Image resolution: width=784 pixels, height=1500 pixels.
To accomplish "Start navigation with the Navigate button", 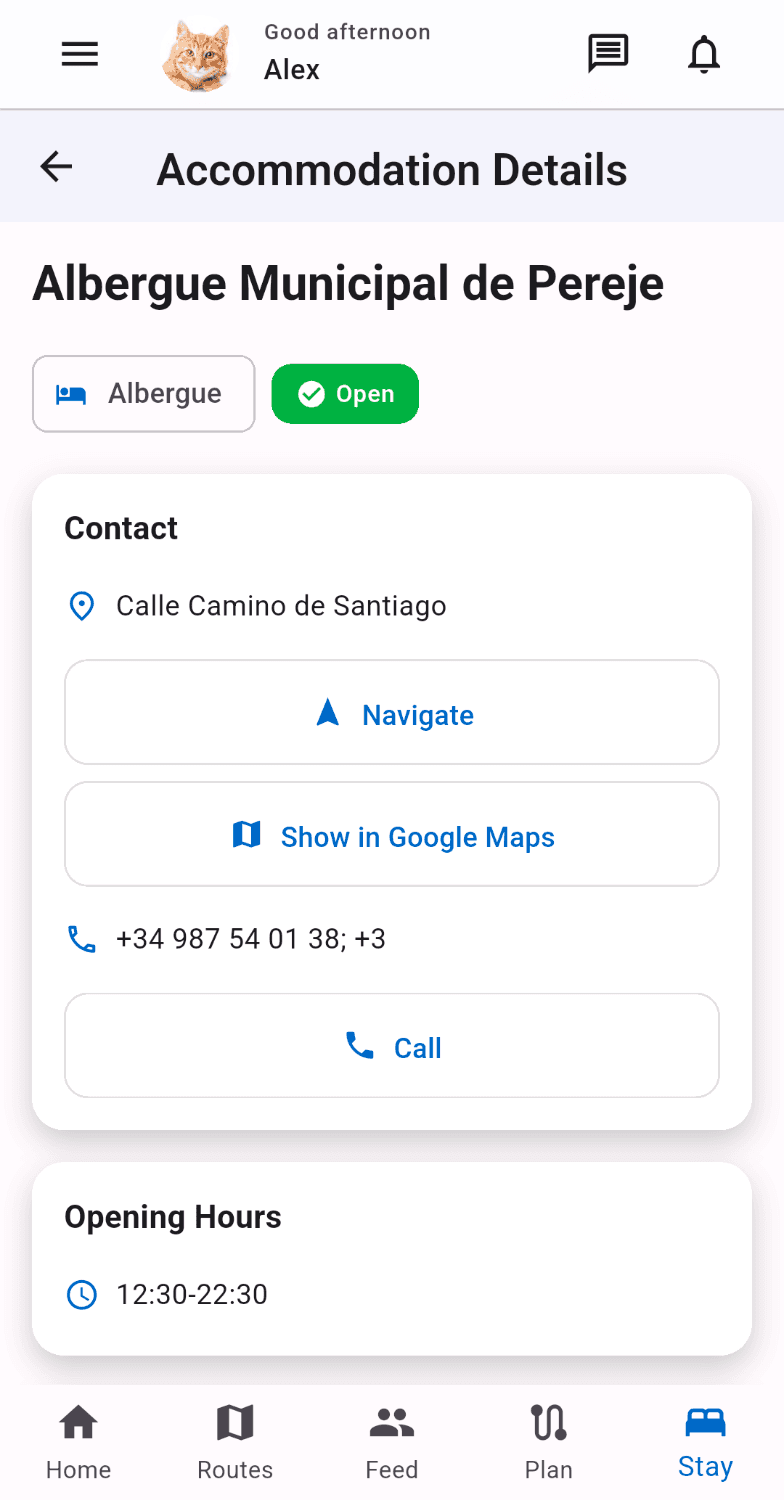I will tap(392, 714).
